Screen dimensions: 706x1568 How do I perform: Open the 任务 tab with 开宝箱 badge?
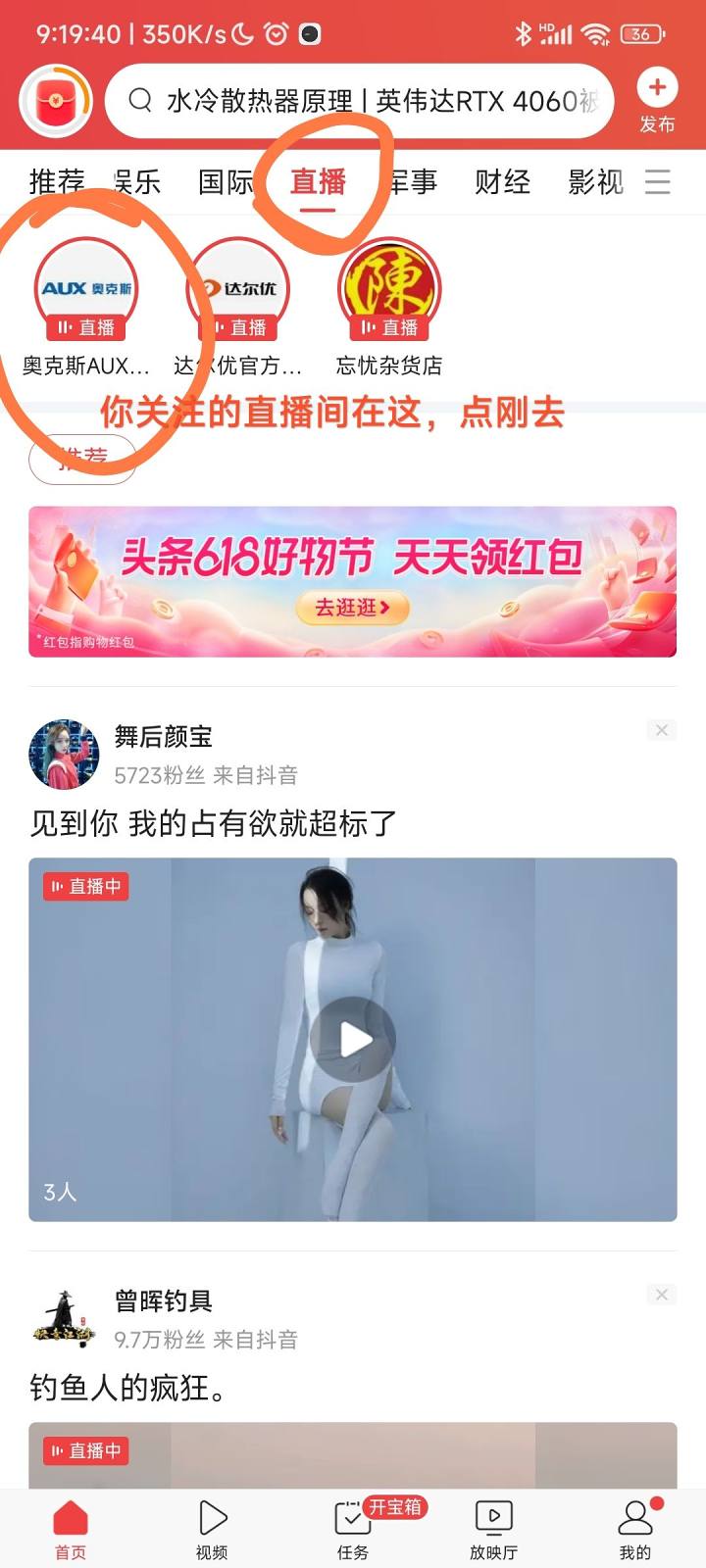pyautogui.click(x=353, y=1529)
